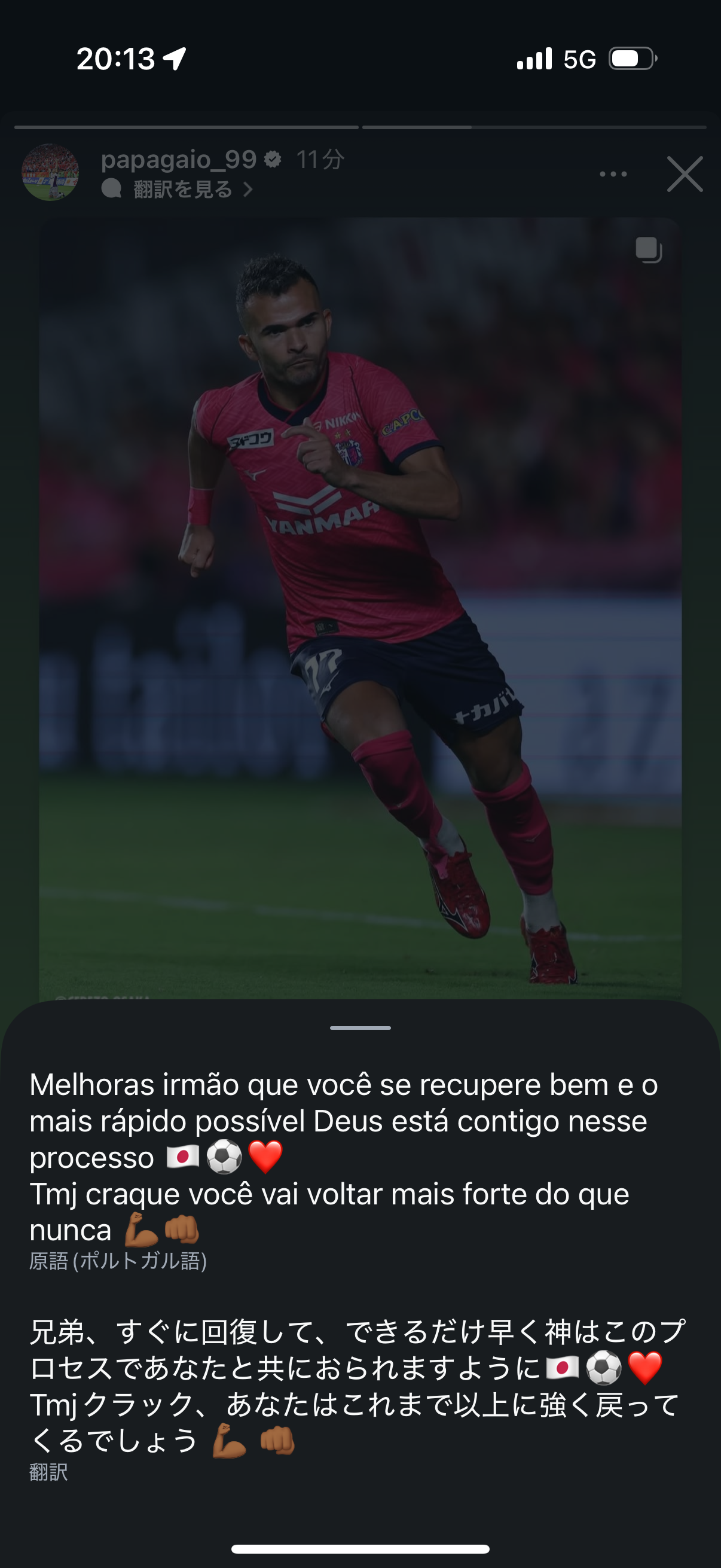Close the story viewer

coord(685,174)
